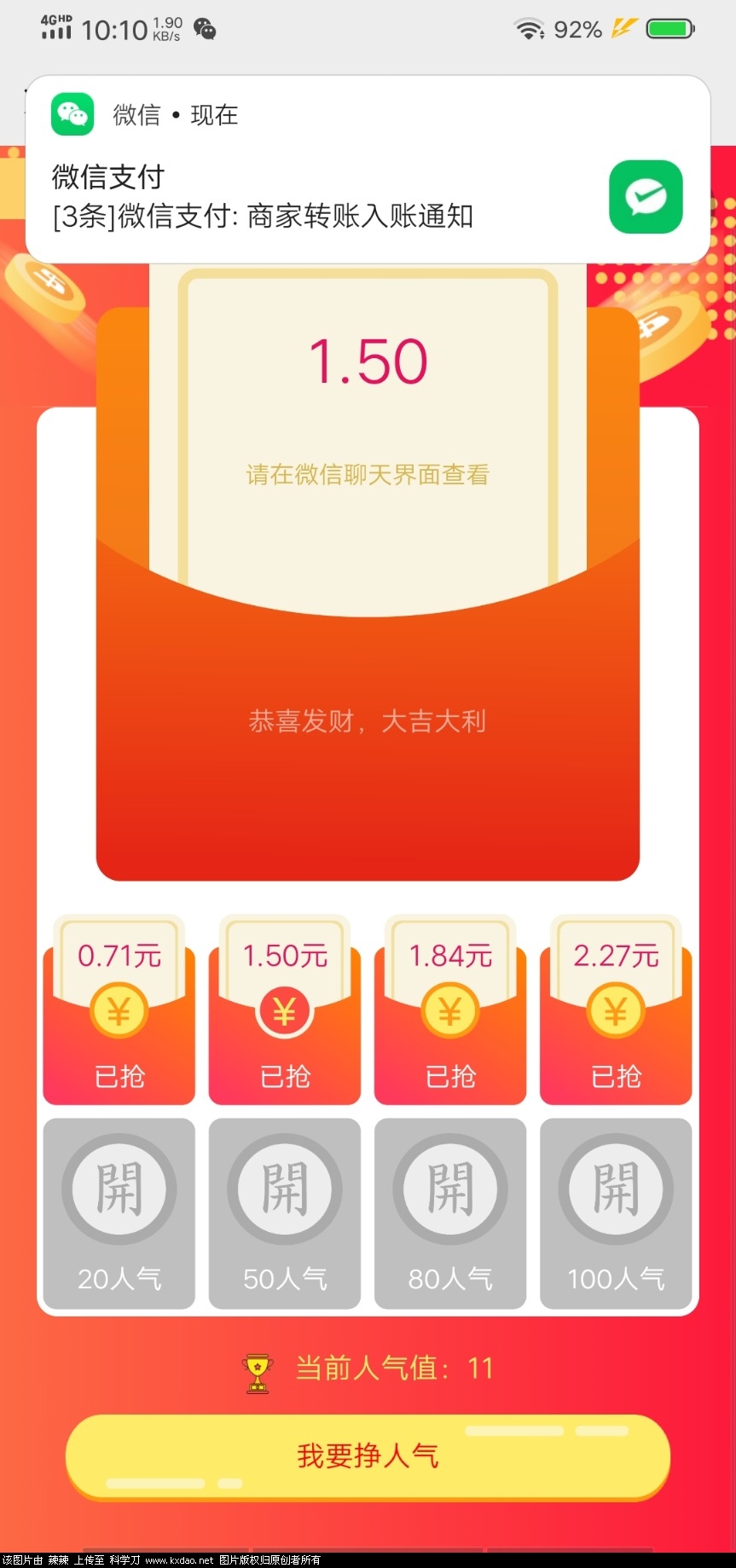Tap 请在微信聊天界面查看 on the envelope
The width and height of the screenshot is (736, 1568).
click(368, 474)
